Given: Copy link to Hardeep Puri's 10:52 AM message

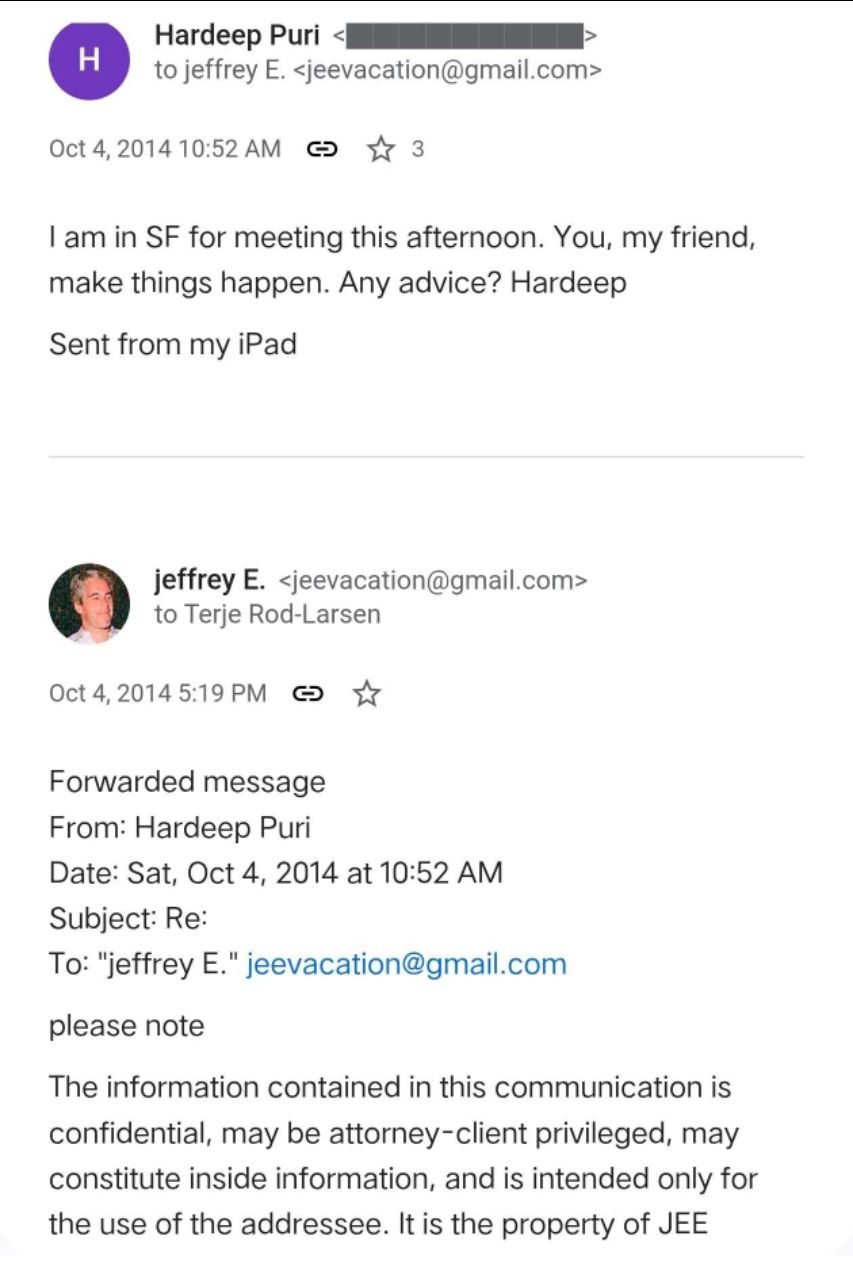Looking at the screenshot, I should pyautogui.click(x=320, y=150).
